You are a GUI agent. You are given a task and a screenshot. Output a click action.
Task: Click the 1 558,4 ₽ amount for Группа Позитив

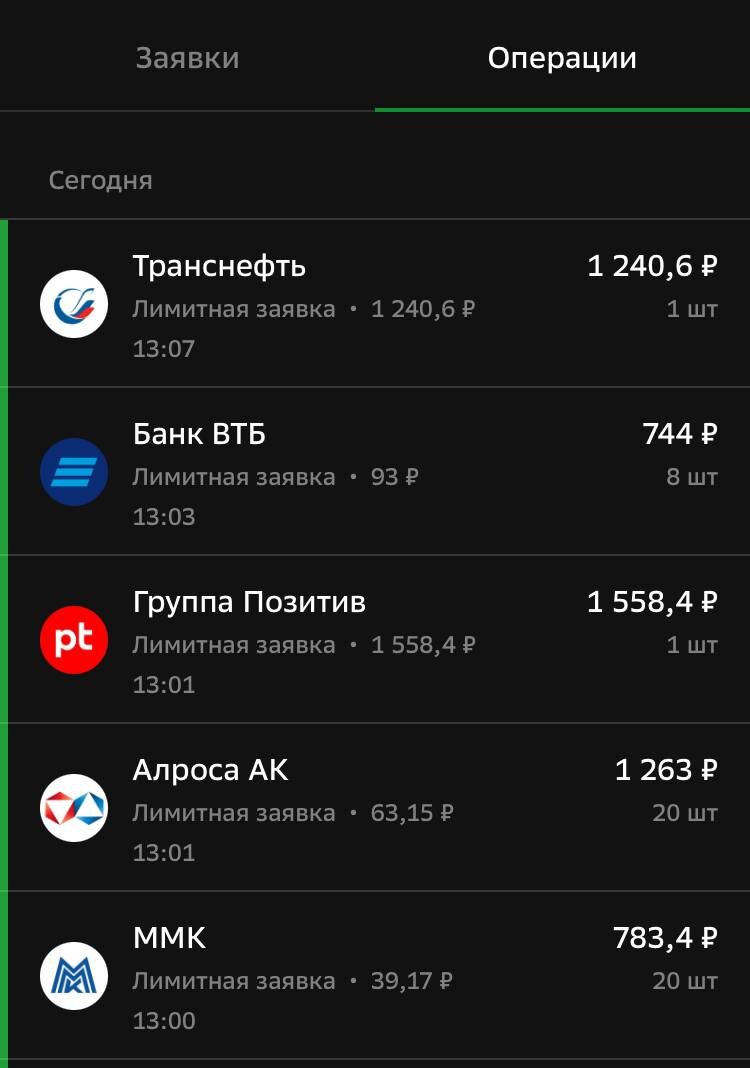(x=648, y=601)
